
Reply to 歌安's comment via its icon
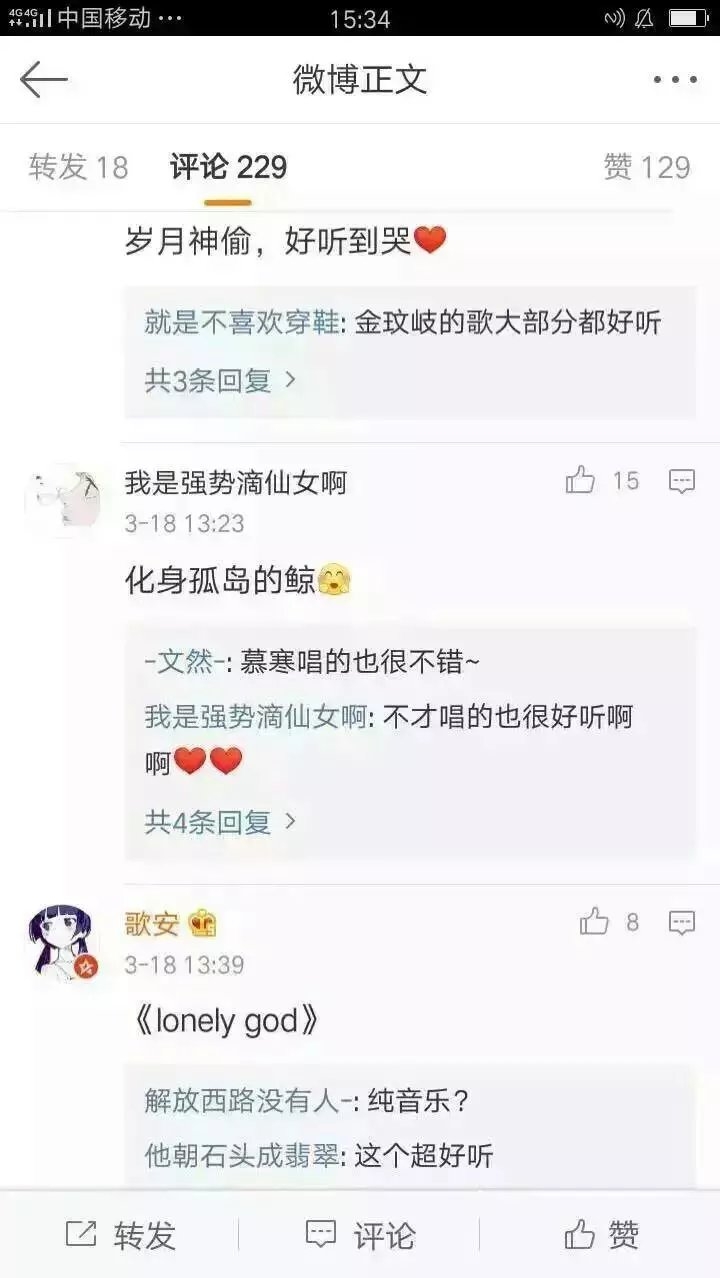point(682,922)
